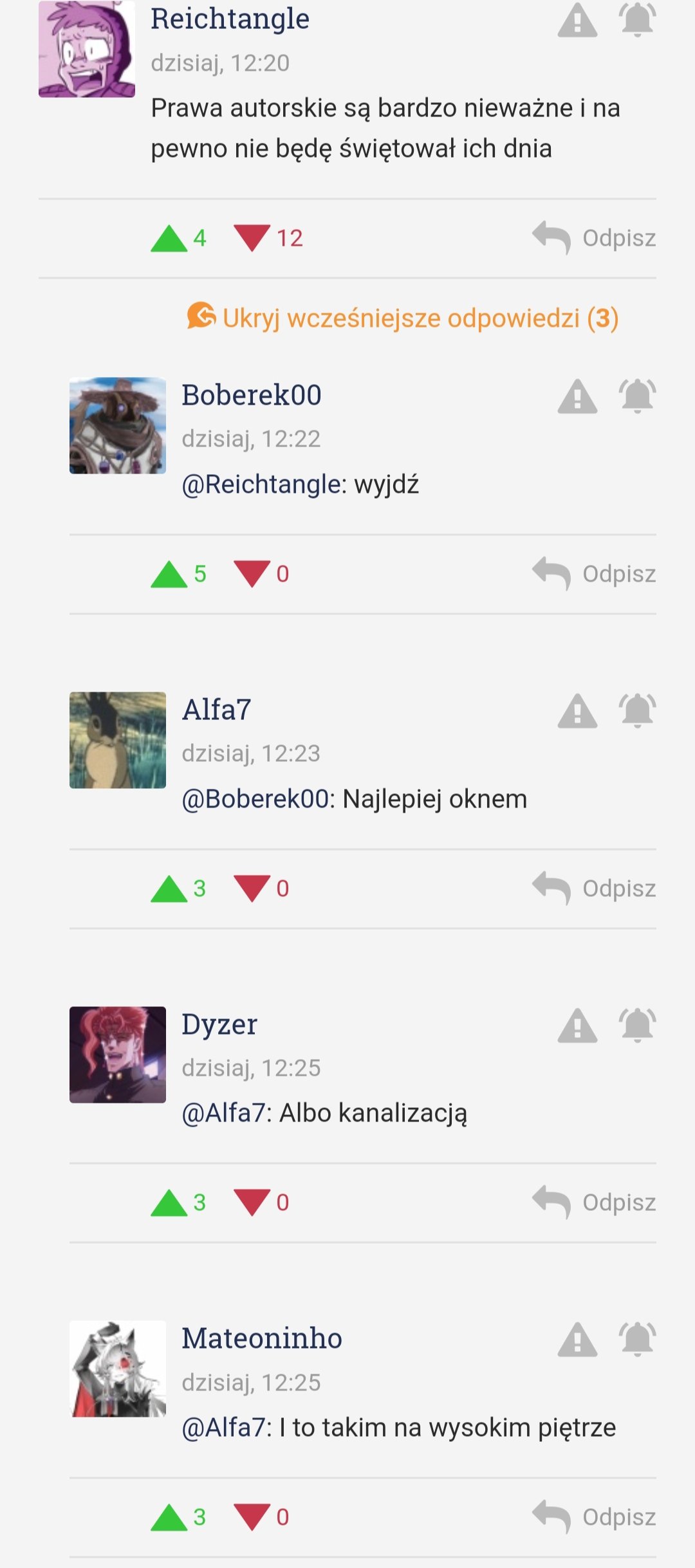
Task: Reply to Alfa7's comment
Action: point(594,889)
